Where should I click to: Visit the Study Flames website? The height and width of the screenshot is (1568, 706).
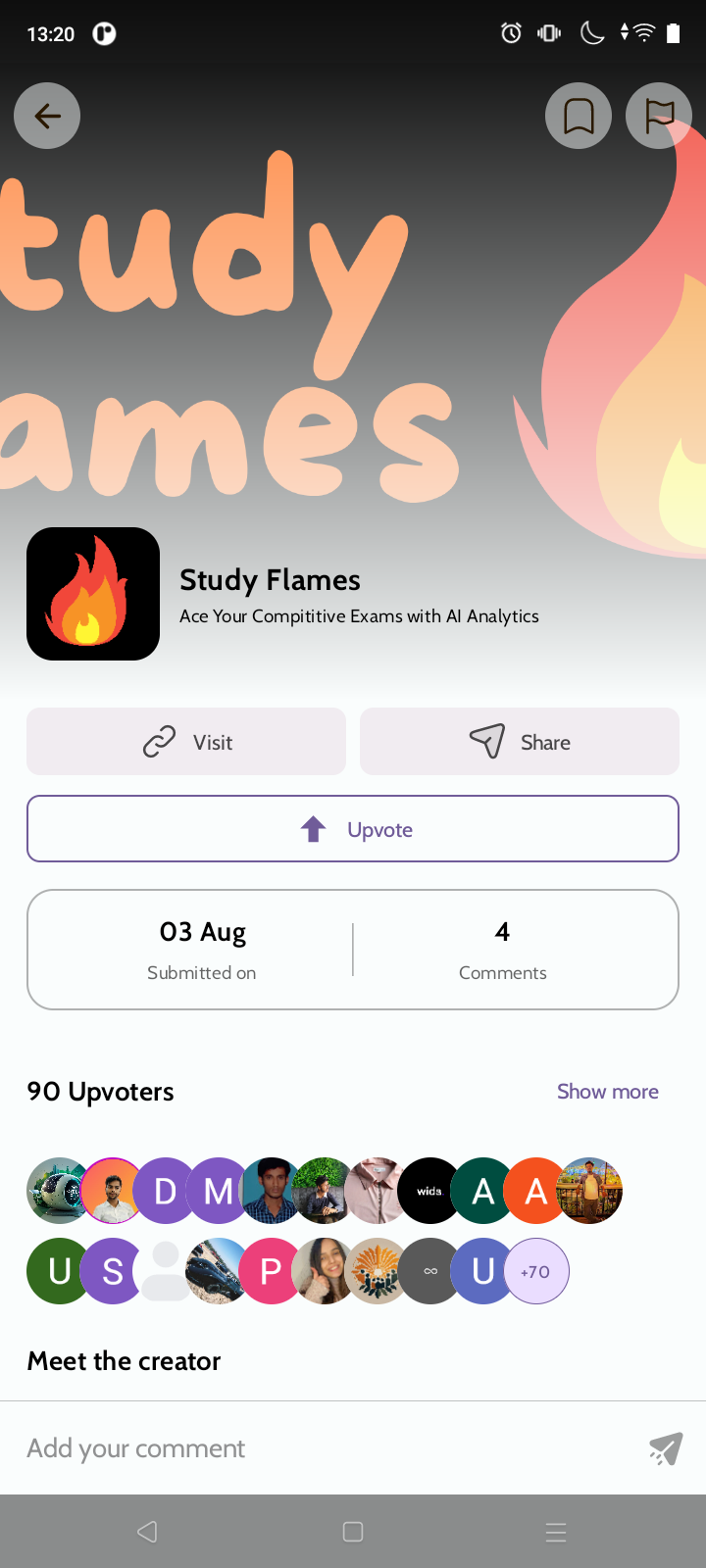point(186,742)
